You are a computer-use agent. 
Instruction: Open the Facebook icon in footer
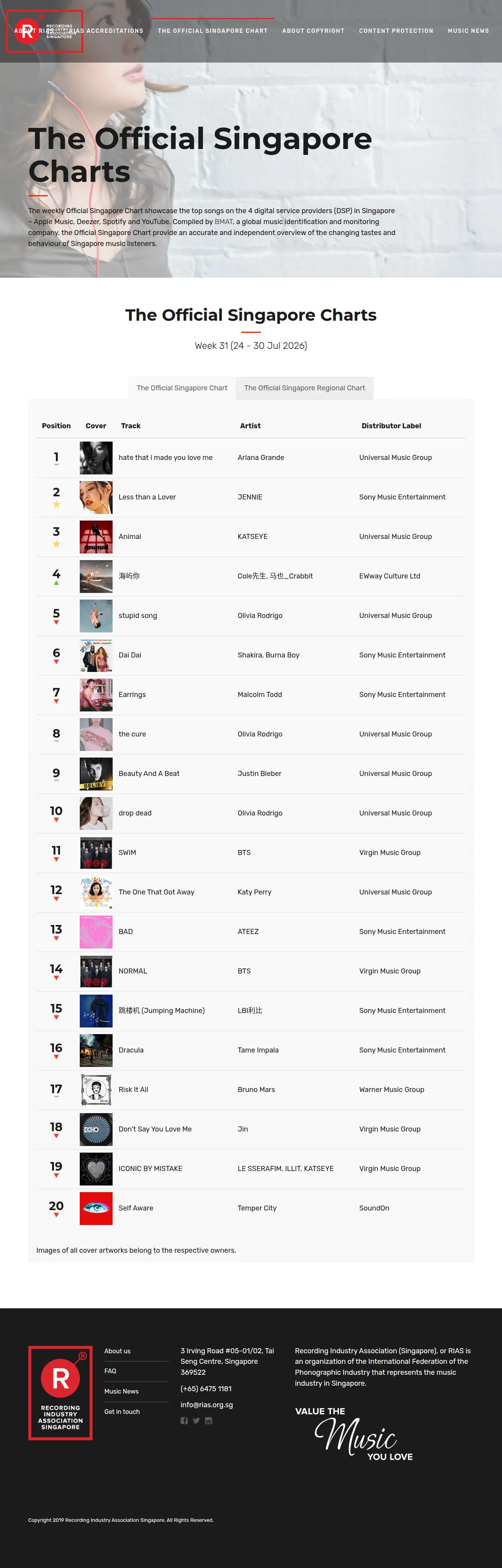pos(184,1421)
